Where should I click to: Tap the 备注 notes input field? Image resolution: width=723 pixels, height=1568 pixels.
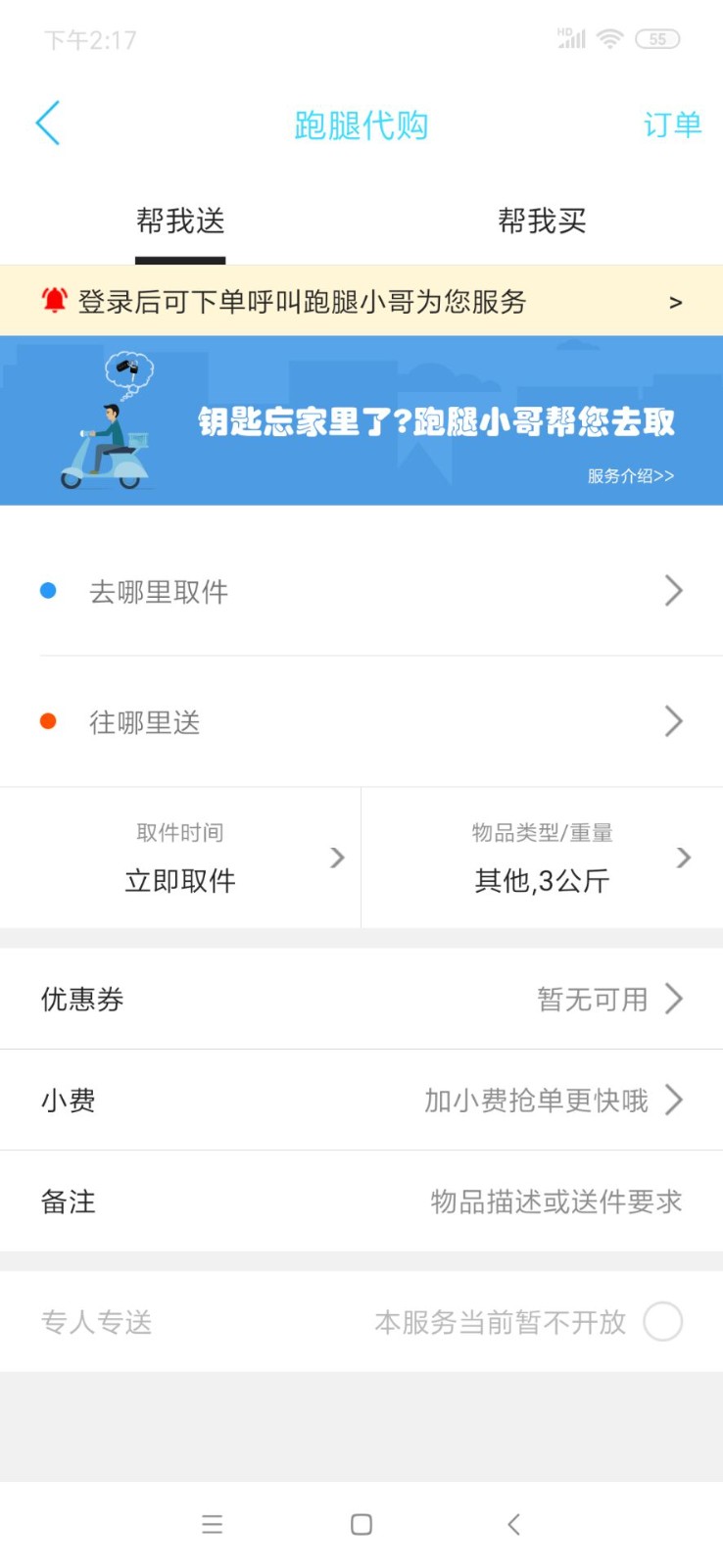point(361,1201)
